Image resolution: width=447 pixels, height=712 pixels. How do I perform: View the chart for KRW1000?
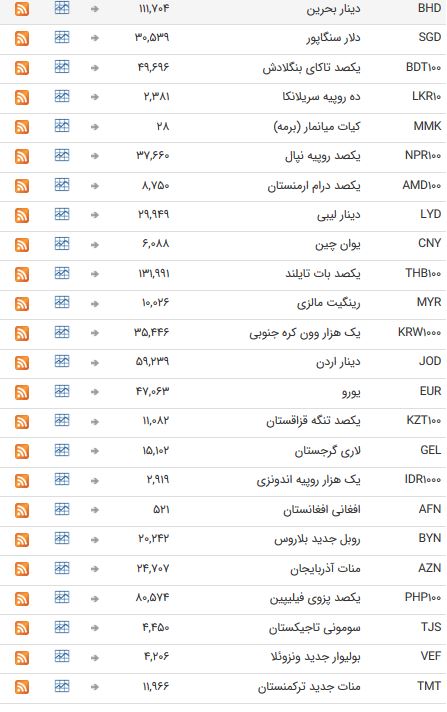point(62,332)
